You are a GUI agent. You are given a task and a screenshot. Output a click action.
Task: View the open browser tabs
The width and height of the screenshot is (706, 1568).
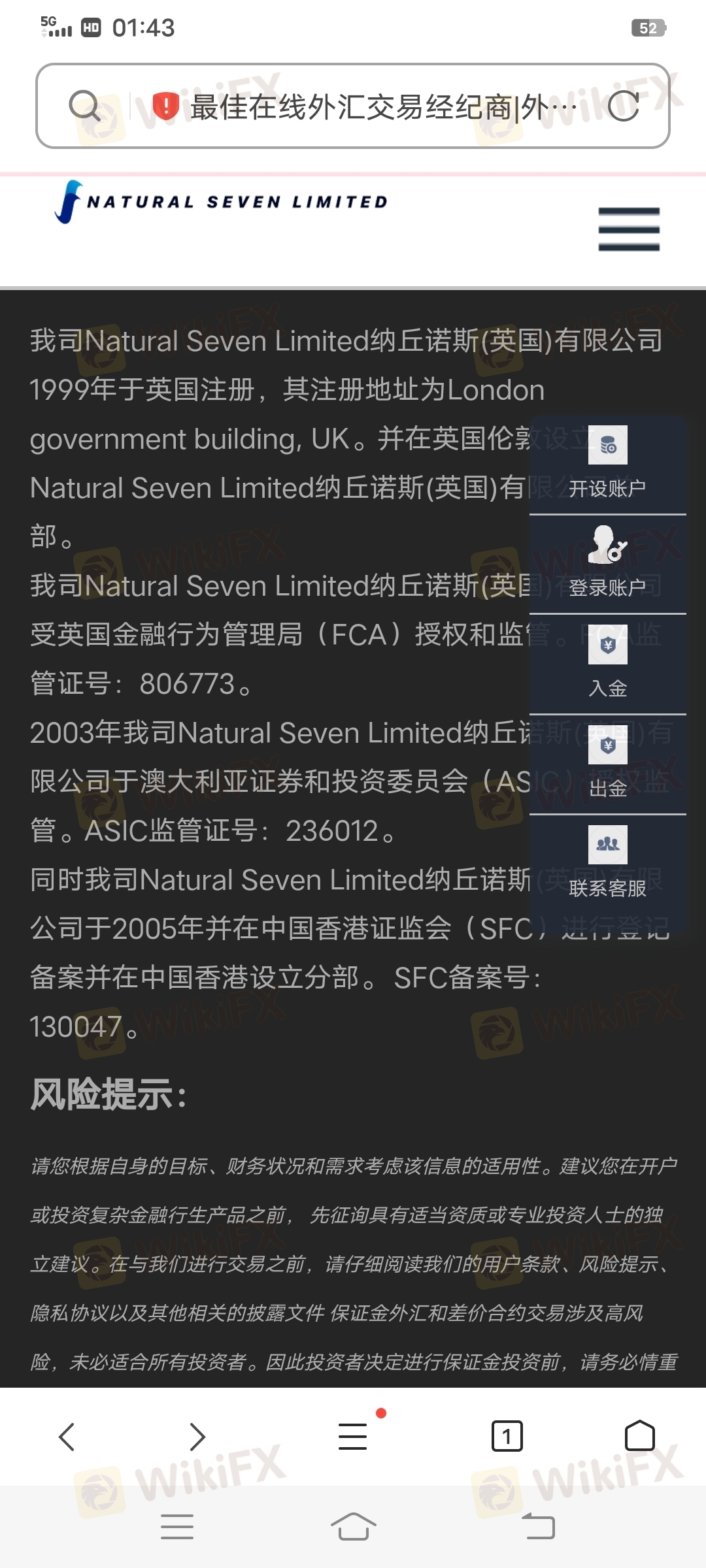pyautogui.click(x=507, y=1437)
